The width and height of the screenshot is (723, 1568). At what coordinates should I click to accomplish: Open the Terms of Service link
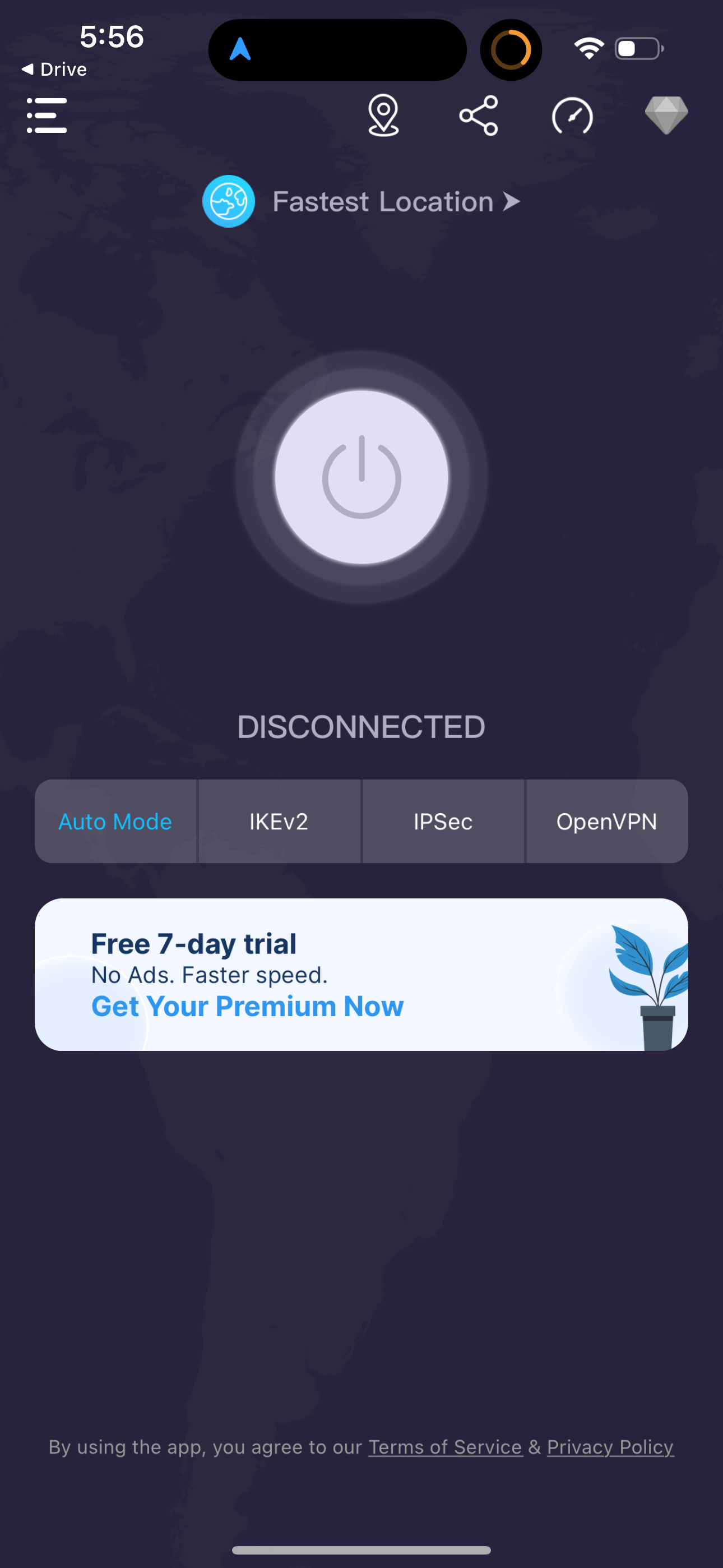tap(445, 1447)
